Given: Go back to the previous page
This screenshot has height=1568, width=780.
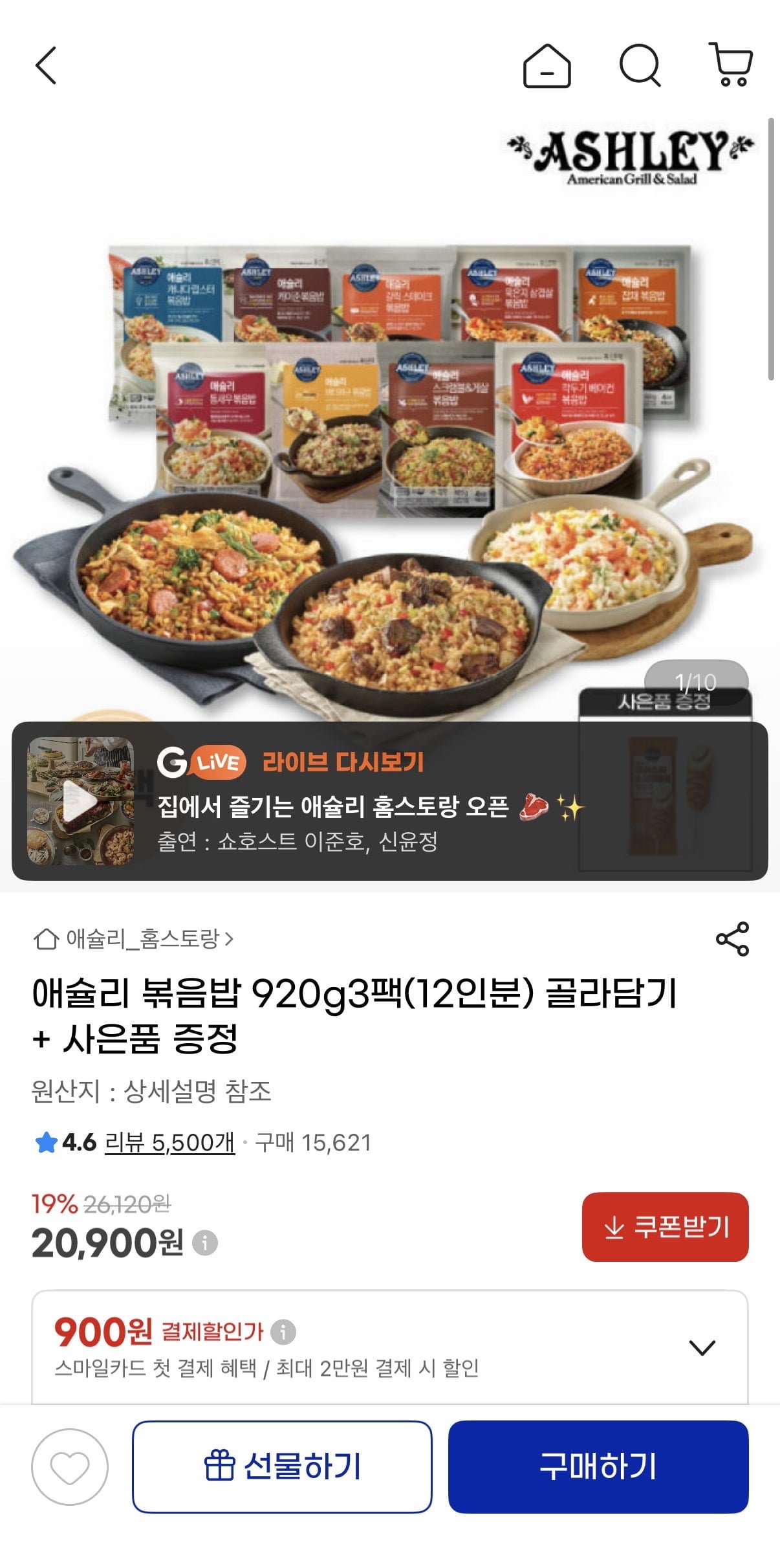Looking at the screenshot, I should pos(46,65).
